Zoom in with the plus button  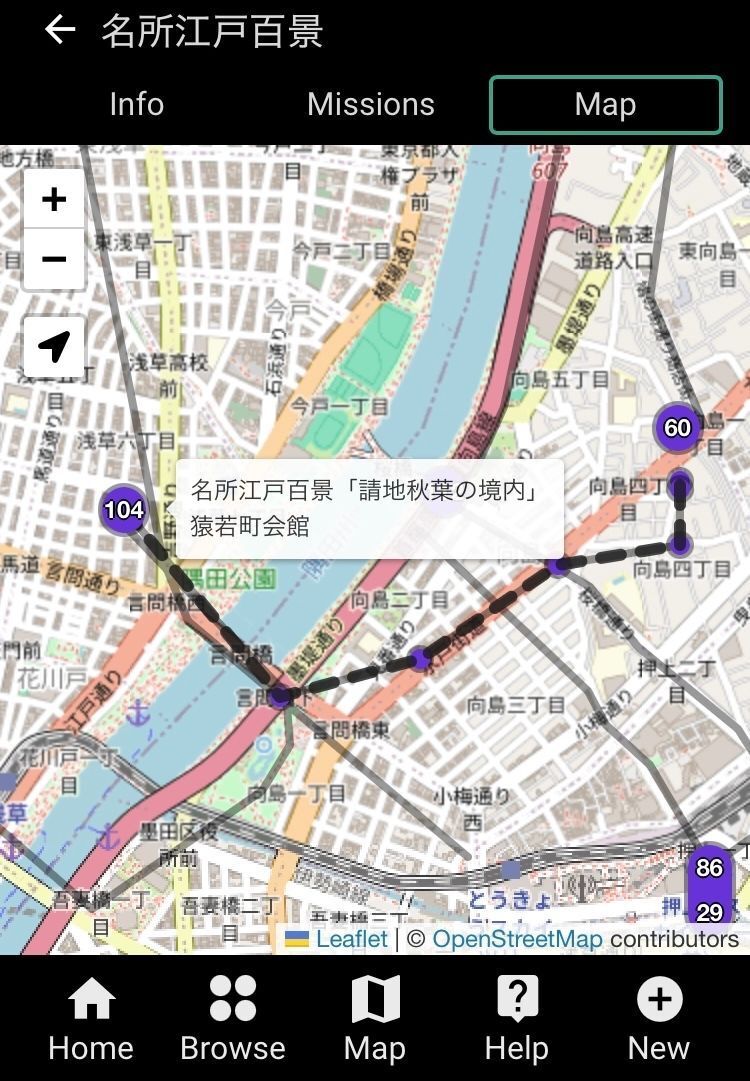click(x=54, y=200)
